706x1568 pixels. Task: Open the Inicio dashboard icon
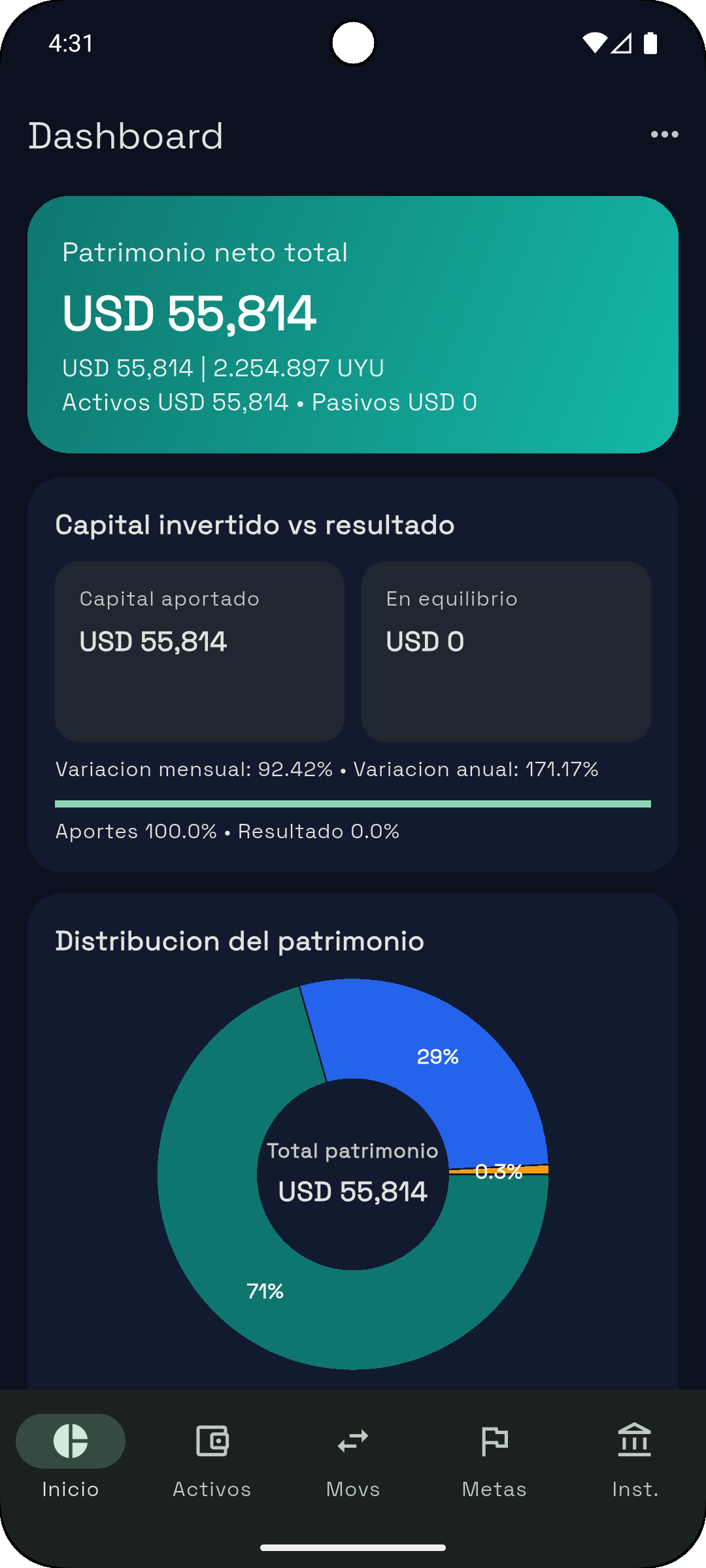pyautogui.click(x=70, y=1441)
